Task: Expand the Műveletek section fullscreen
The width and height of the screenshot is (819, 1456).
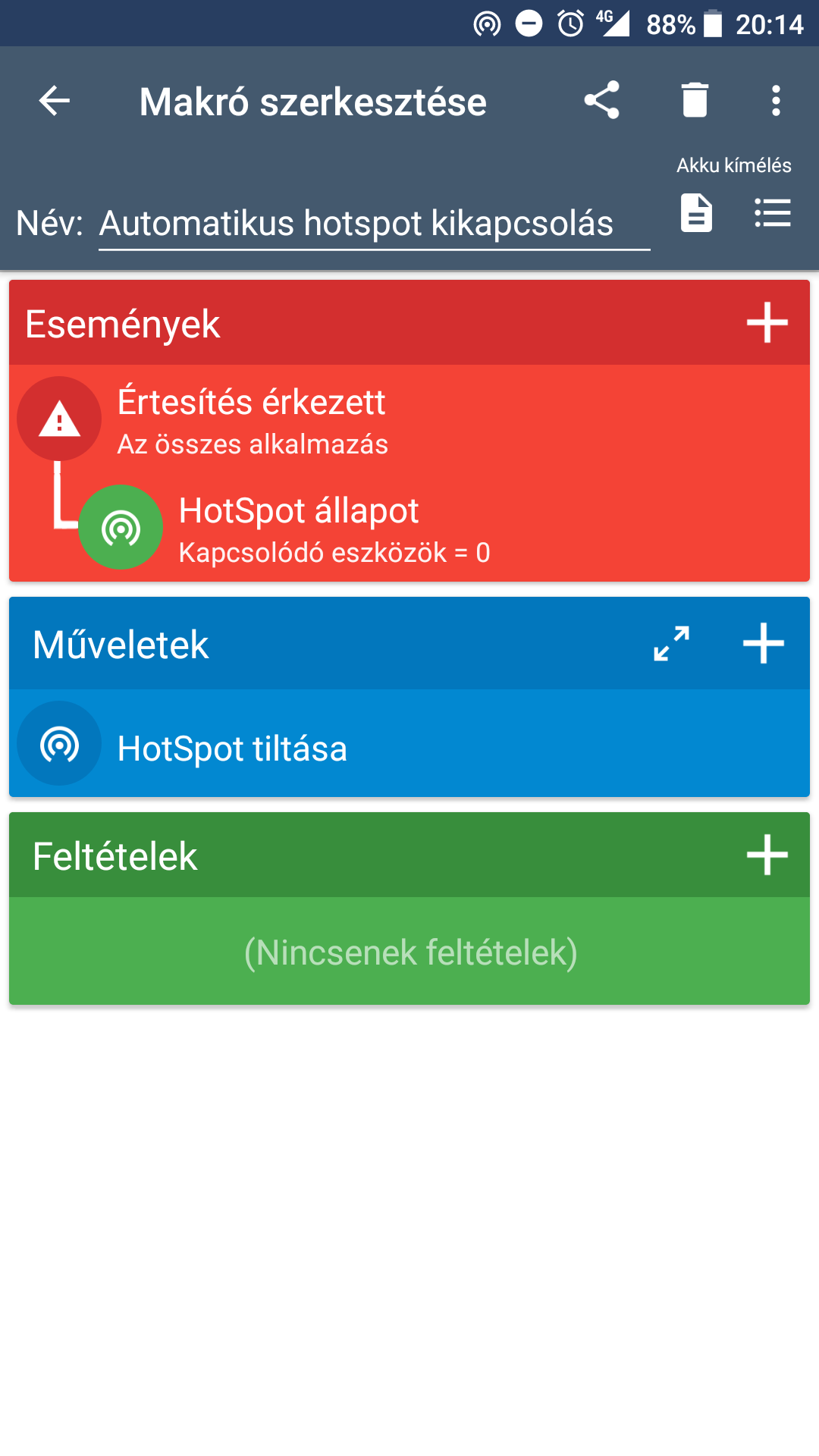Action: click(672, 644)
